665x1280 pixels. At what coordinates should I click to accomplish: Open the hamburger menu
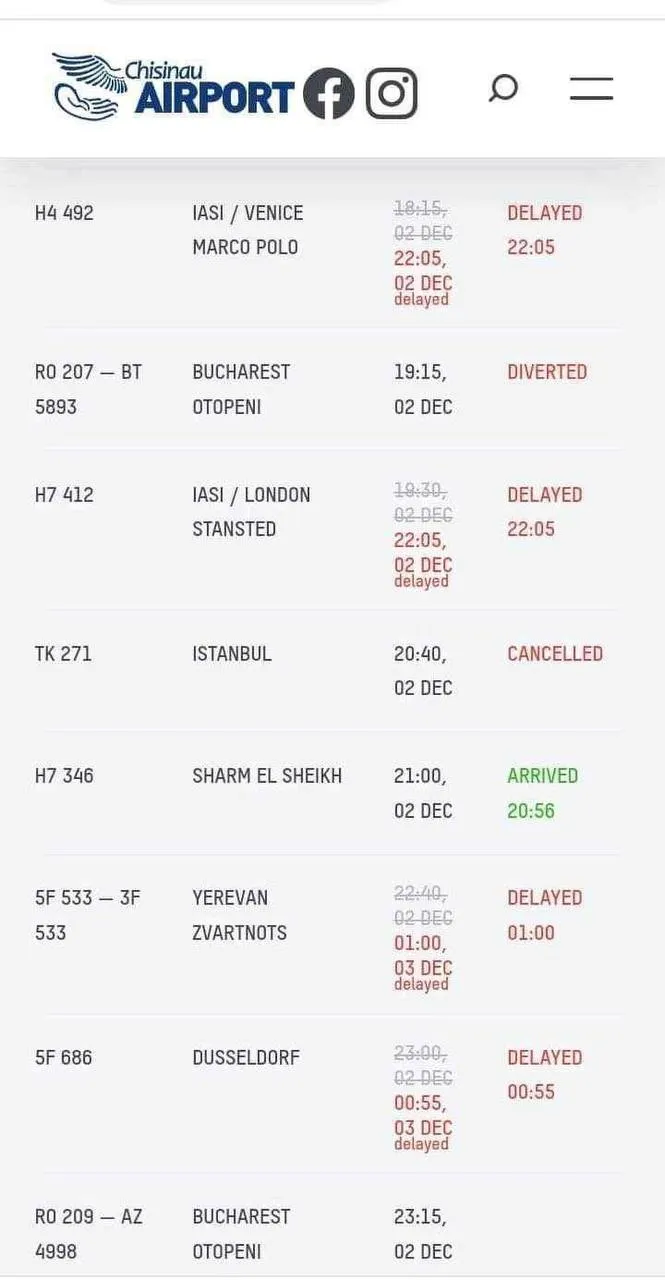tap(591, 88)
